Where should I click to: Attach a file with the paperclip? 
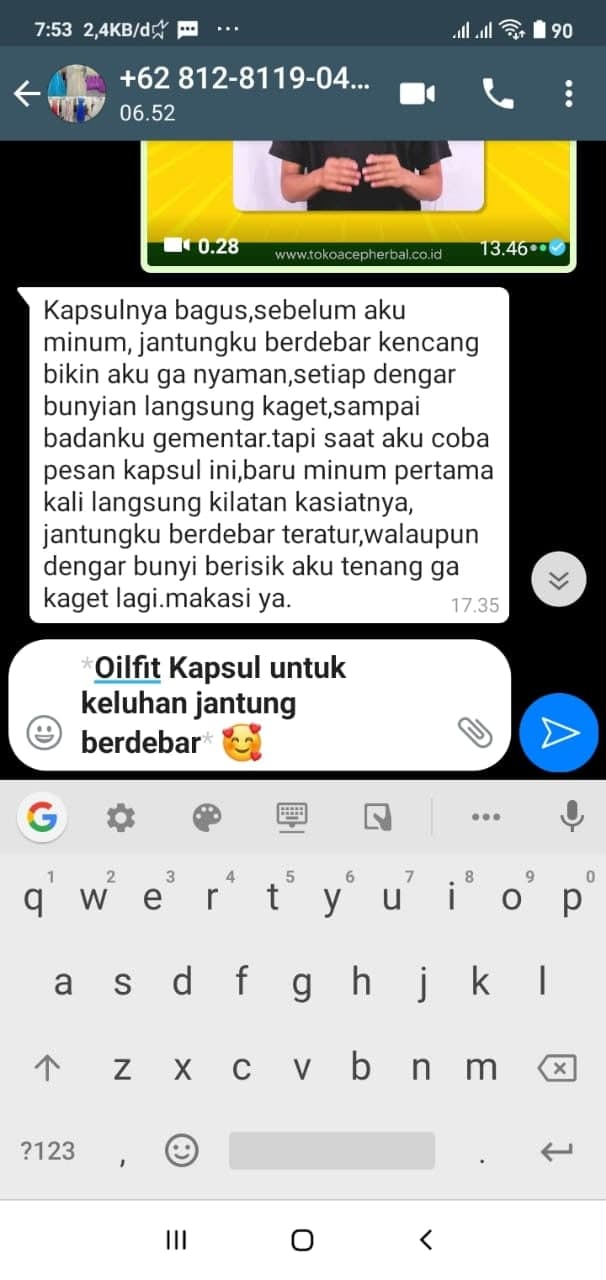pos(475,733)
